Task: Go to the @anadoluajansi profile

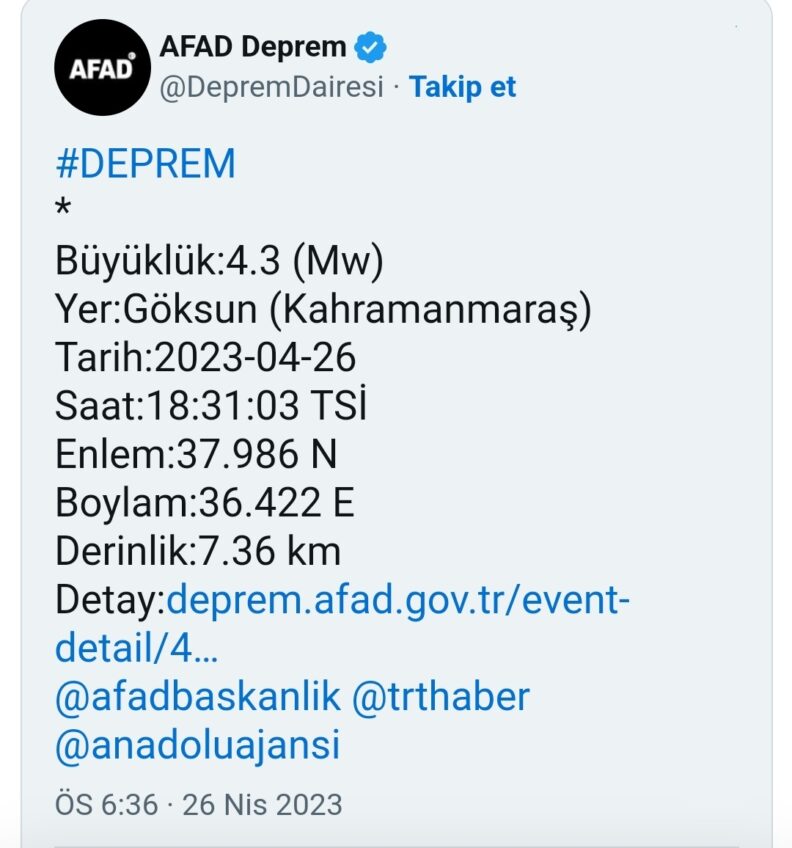Action: pos(197,744)
